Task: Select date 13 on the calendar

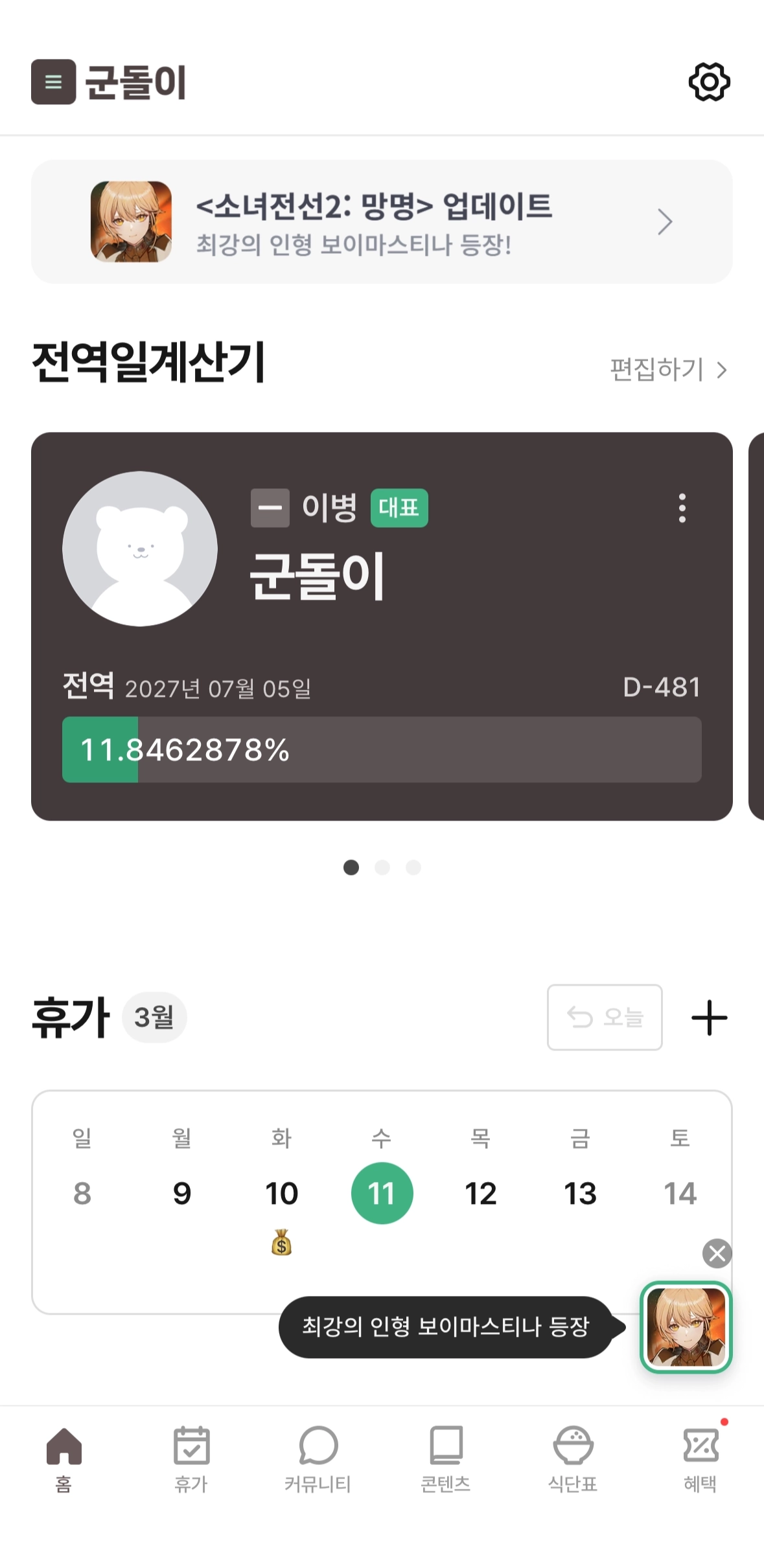Action: (580, 1193)
